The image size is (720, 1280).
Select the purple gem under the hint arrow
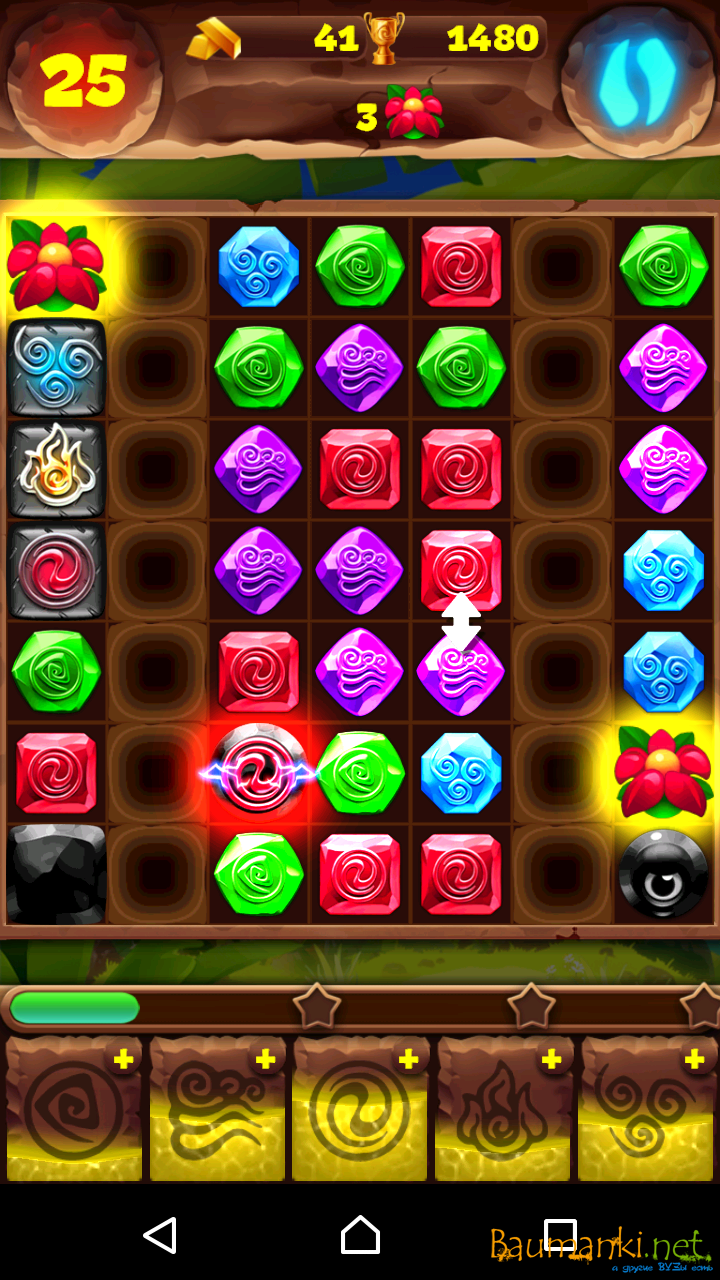coord(461,672)
